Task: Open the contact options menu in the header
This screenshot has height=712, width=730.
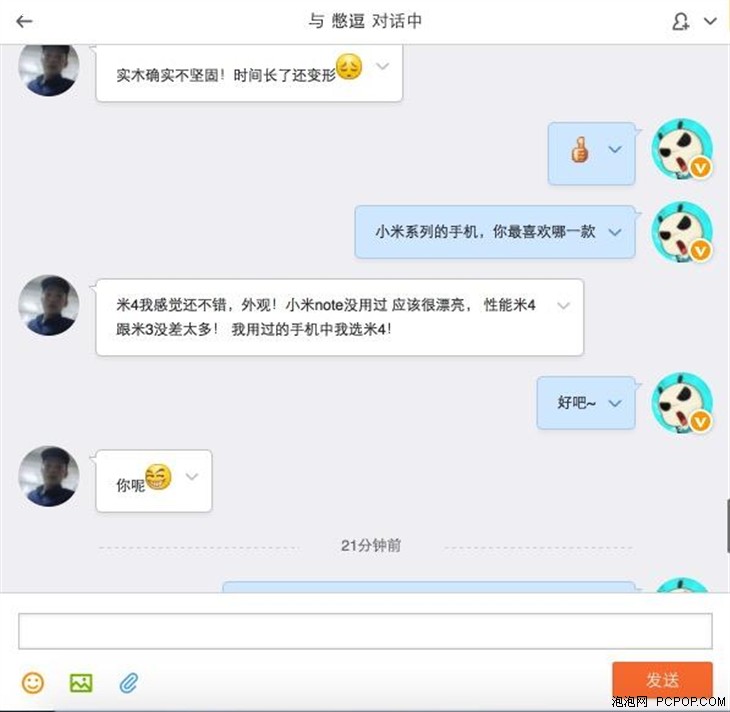Action: [x=695, y=21]
